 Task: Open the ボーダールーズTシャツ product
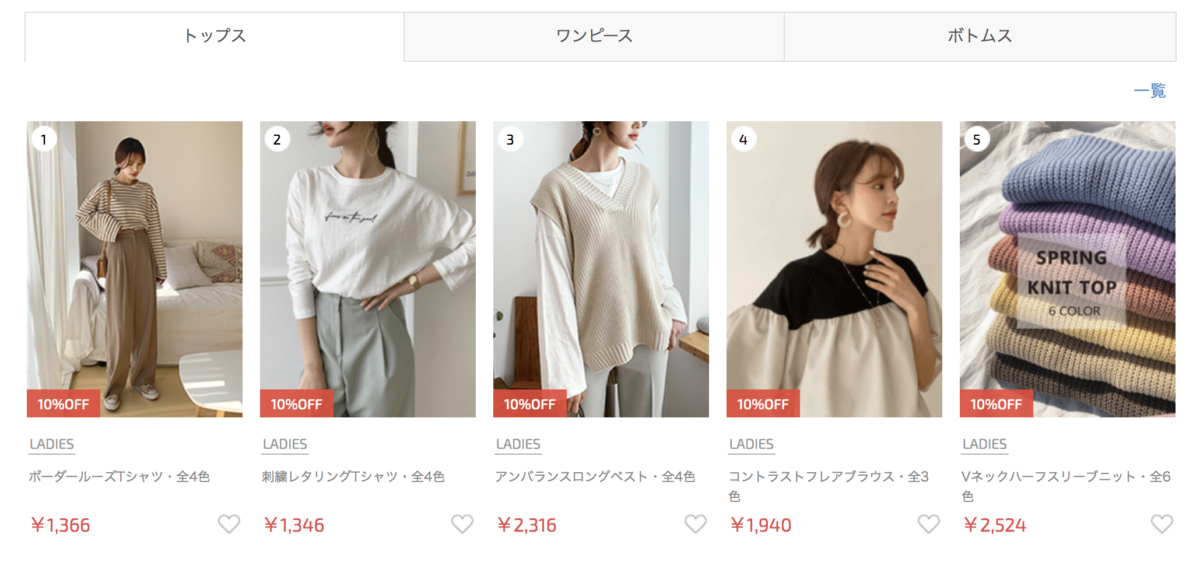click(x=134, y=268)
